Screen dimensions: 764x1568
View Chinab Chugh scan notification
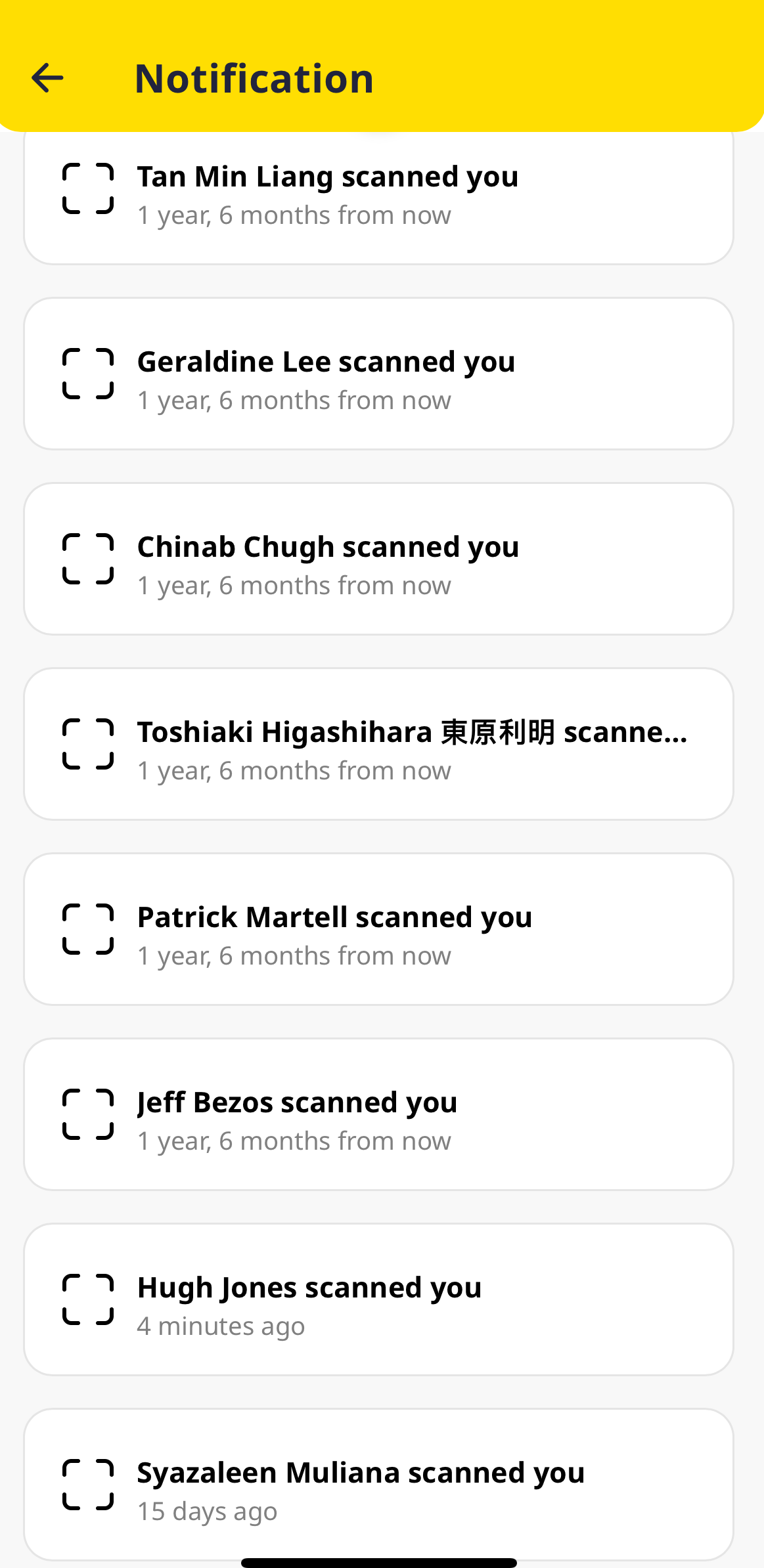(378, 559)
